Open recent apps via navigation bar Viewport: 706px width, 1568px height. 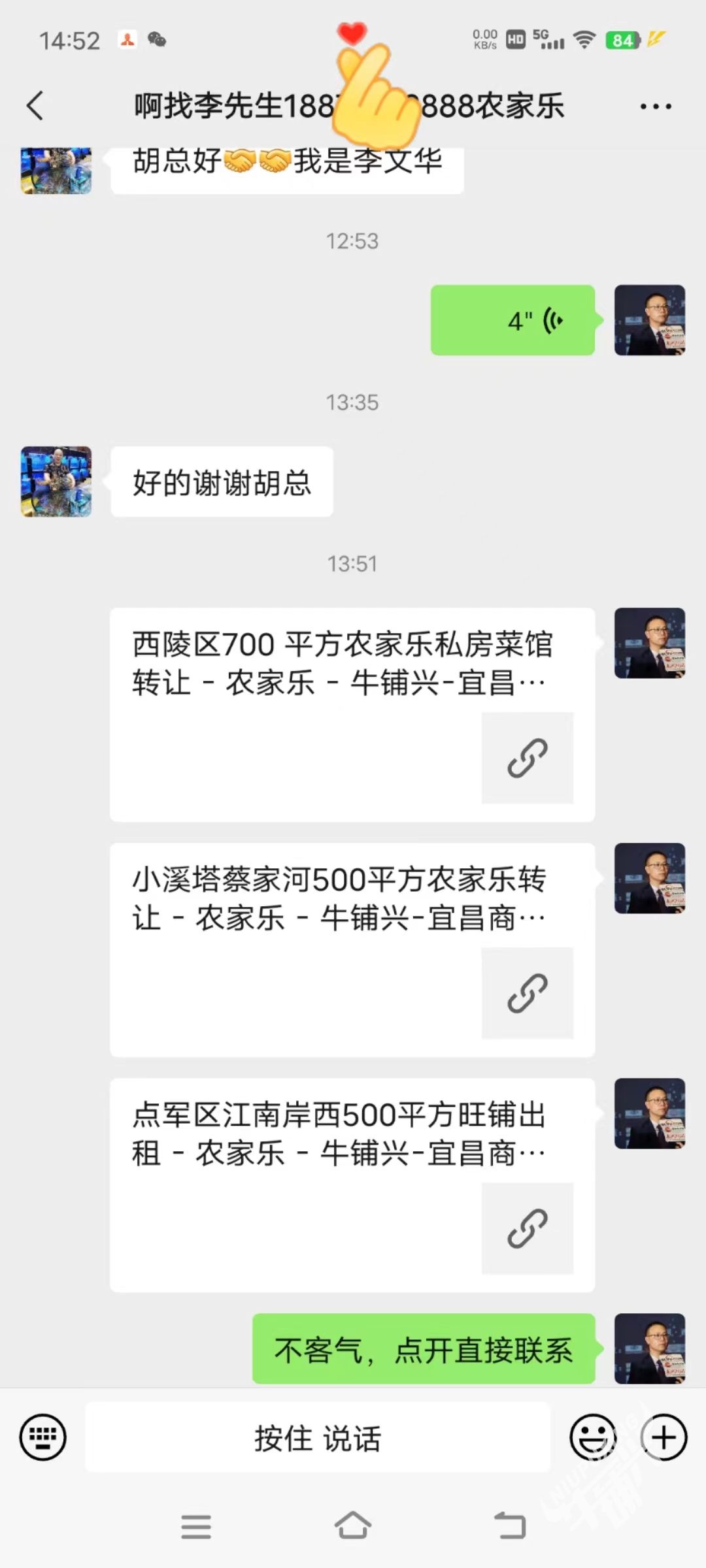[195, 1526]
